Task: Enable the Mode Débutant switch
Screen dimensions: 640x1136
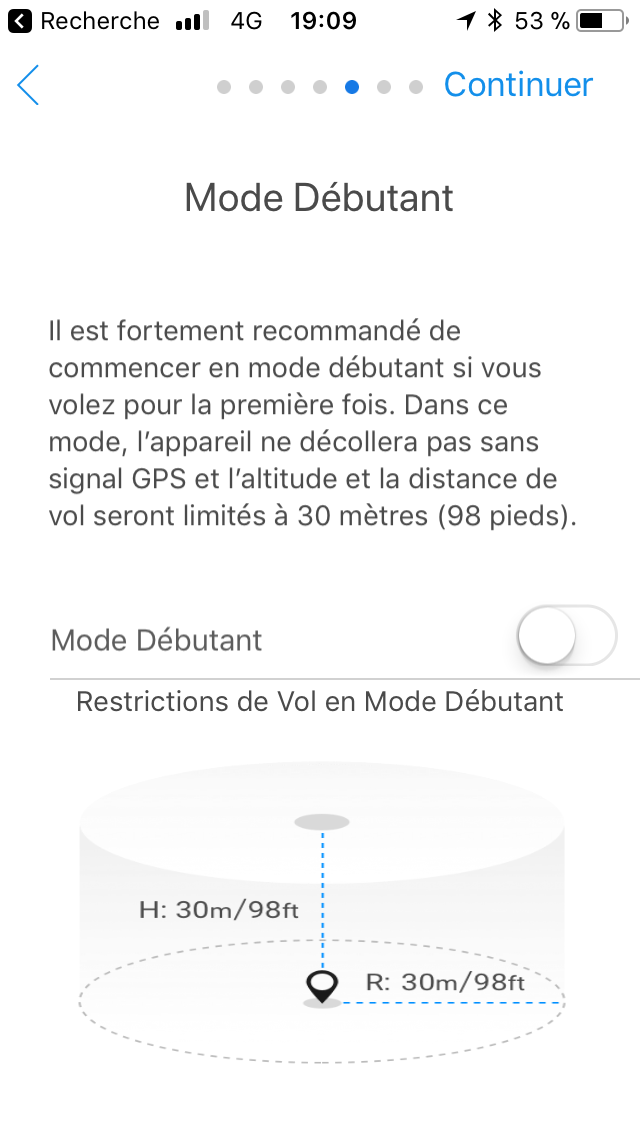Action: tap(567, 636)
